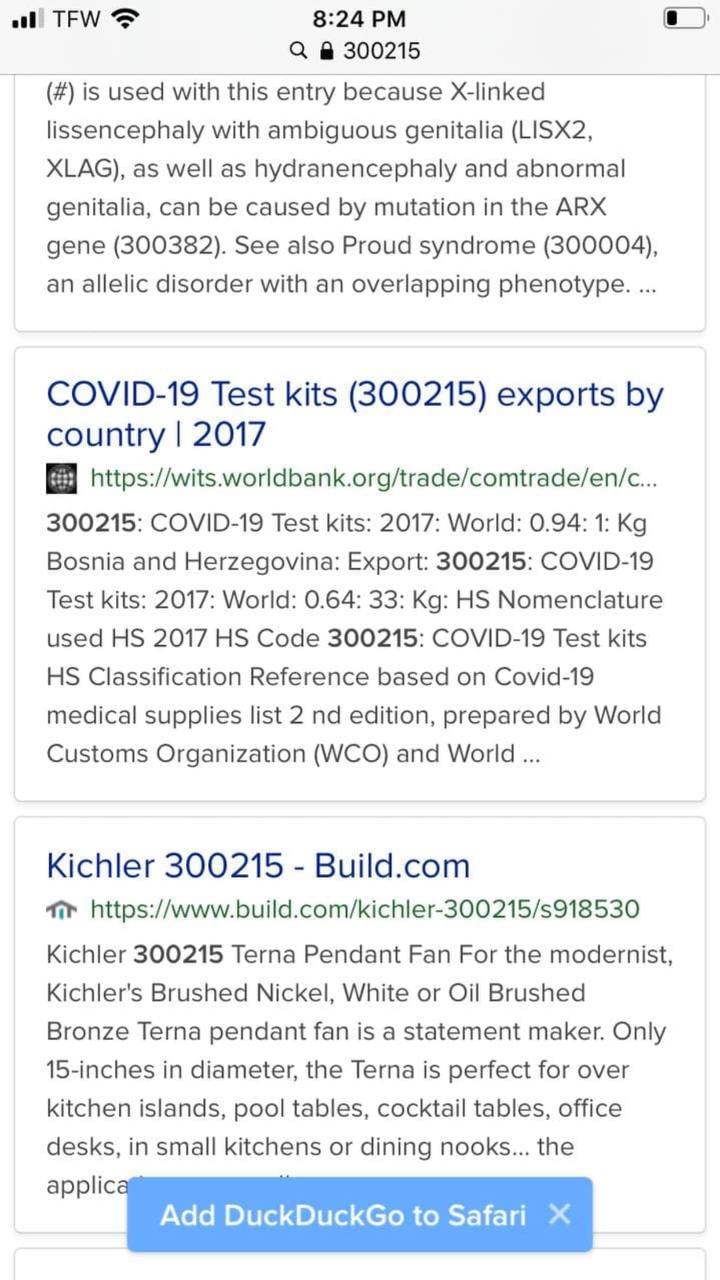Open the Kichler 300215 - Build.com result
Screen dimensions: 720x1280
(x=258, y=865)
